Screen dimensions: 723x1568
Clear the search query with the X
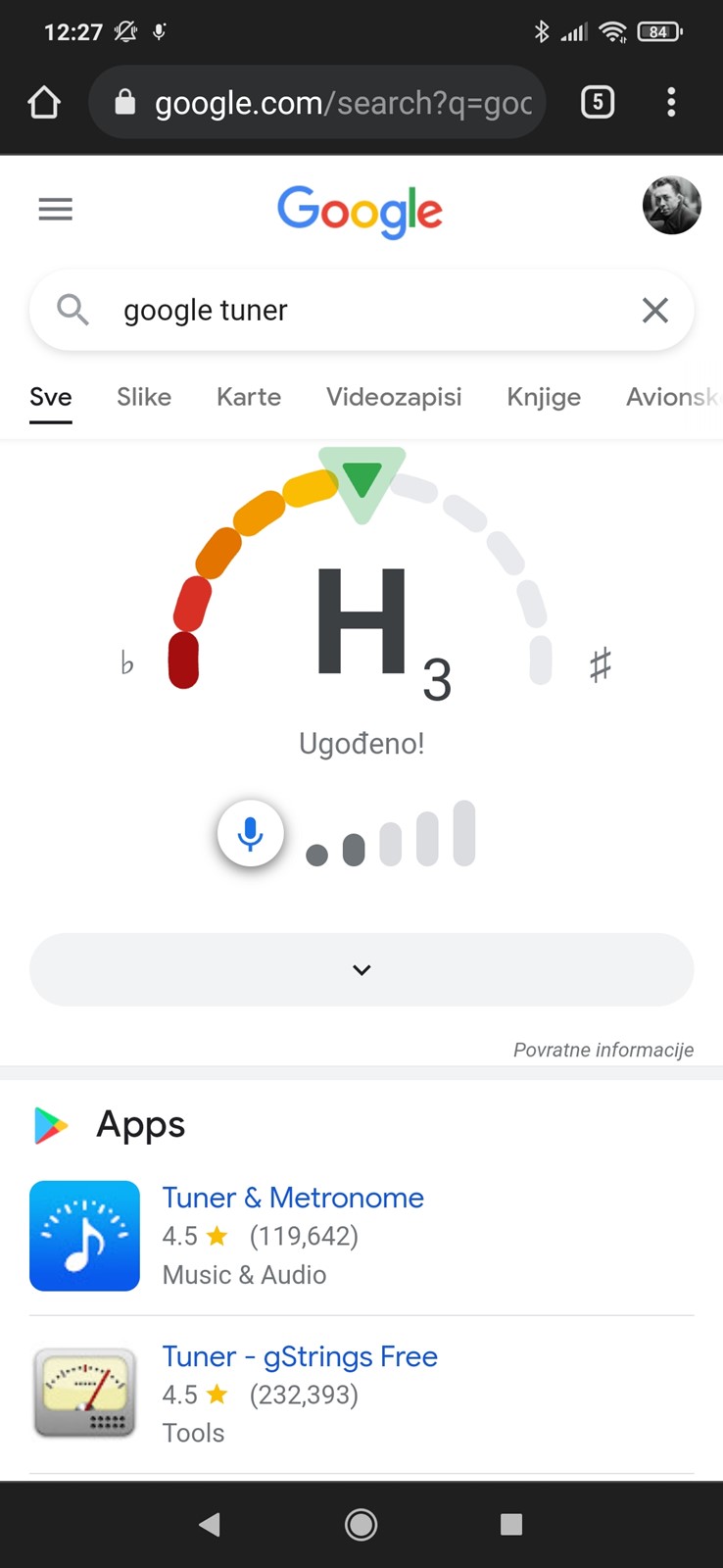click(655, 311)
